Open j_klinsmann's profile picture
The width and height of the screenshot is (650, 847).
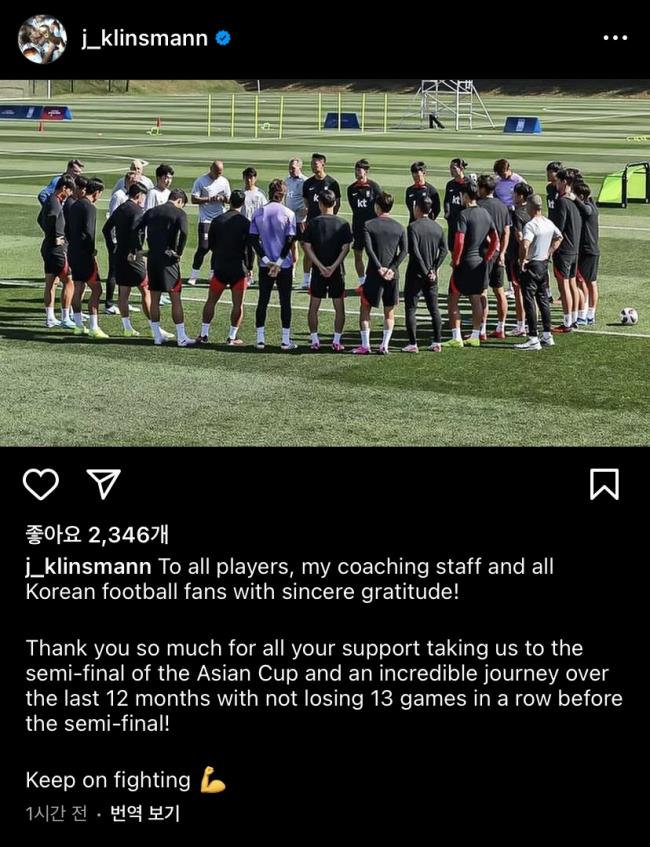[x=42, y=39]
